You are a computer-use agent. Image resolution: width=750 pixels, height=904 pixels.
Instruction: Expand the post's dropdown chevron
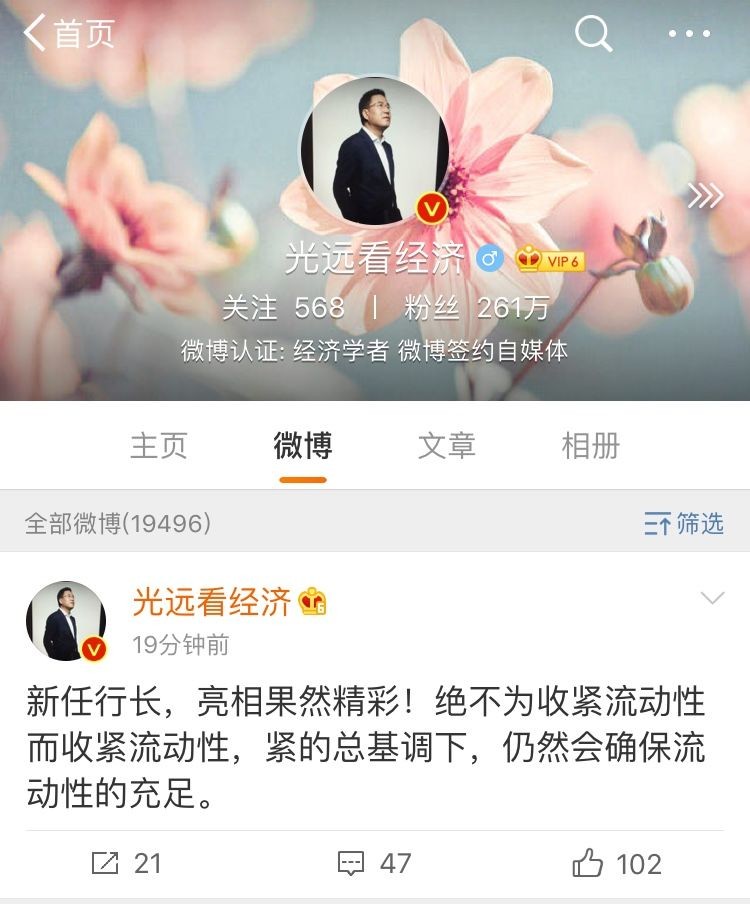pyautogui.click(x=712, y=599)
